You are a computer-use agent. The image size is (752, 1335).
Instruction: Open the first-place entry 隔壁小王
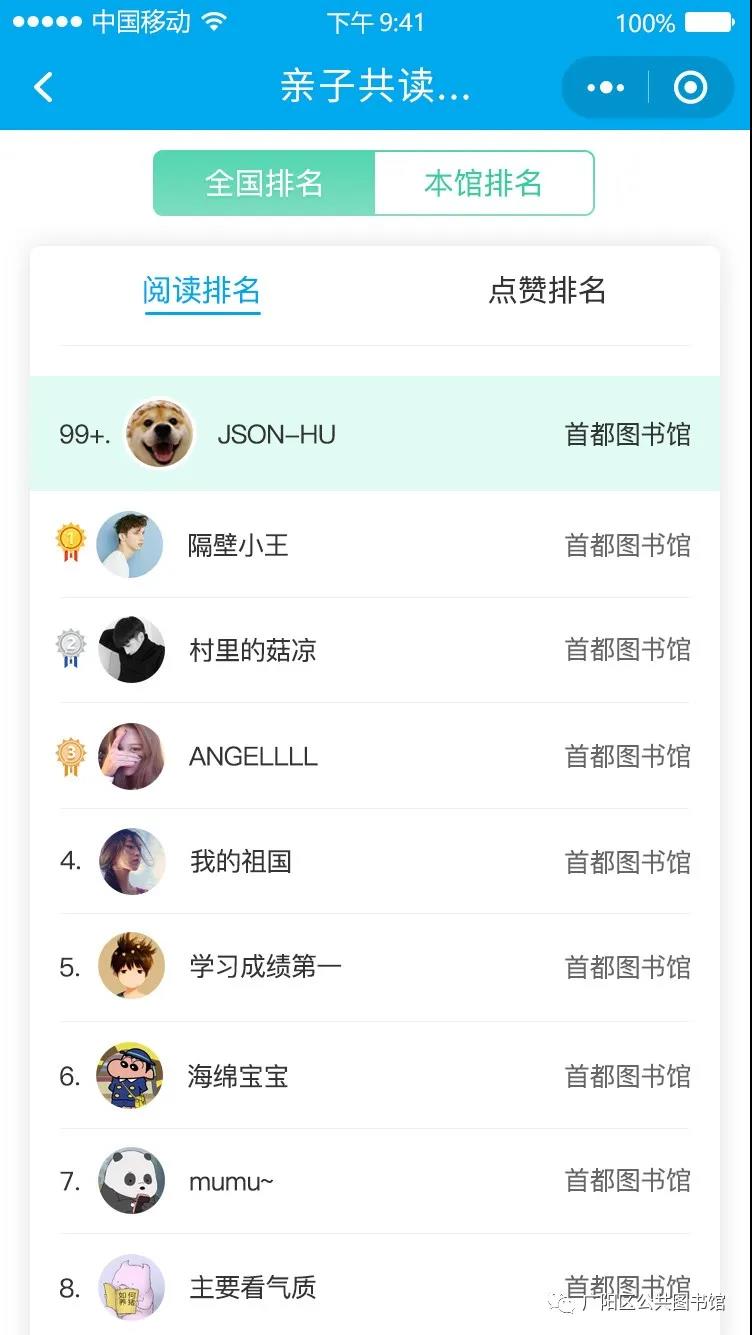click(375, 545)
